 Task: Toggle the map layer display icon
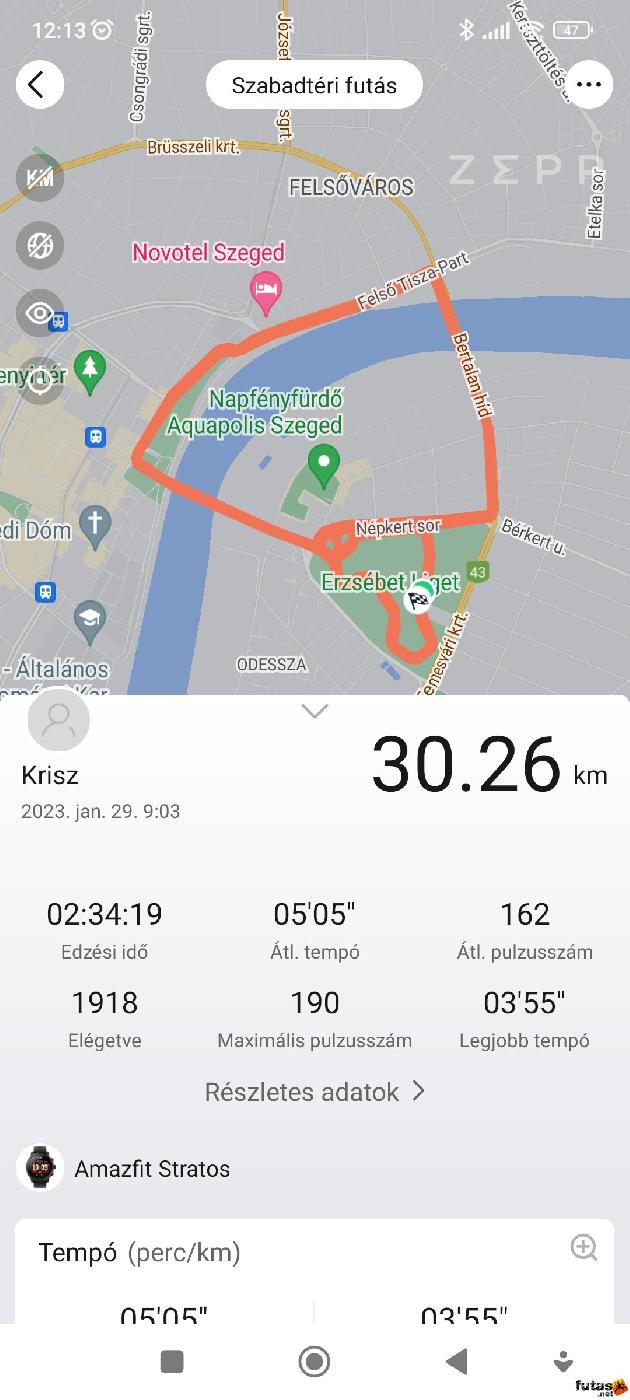click(40, 246)
